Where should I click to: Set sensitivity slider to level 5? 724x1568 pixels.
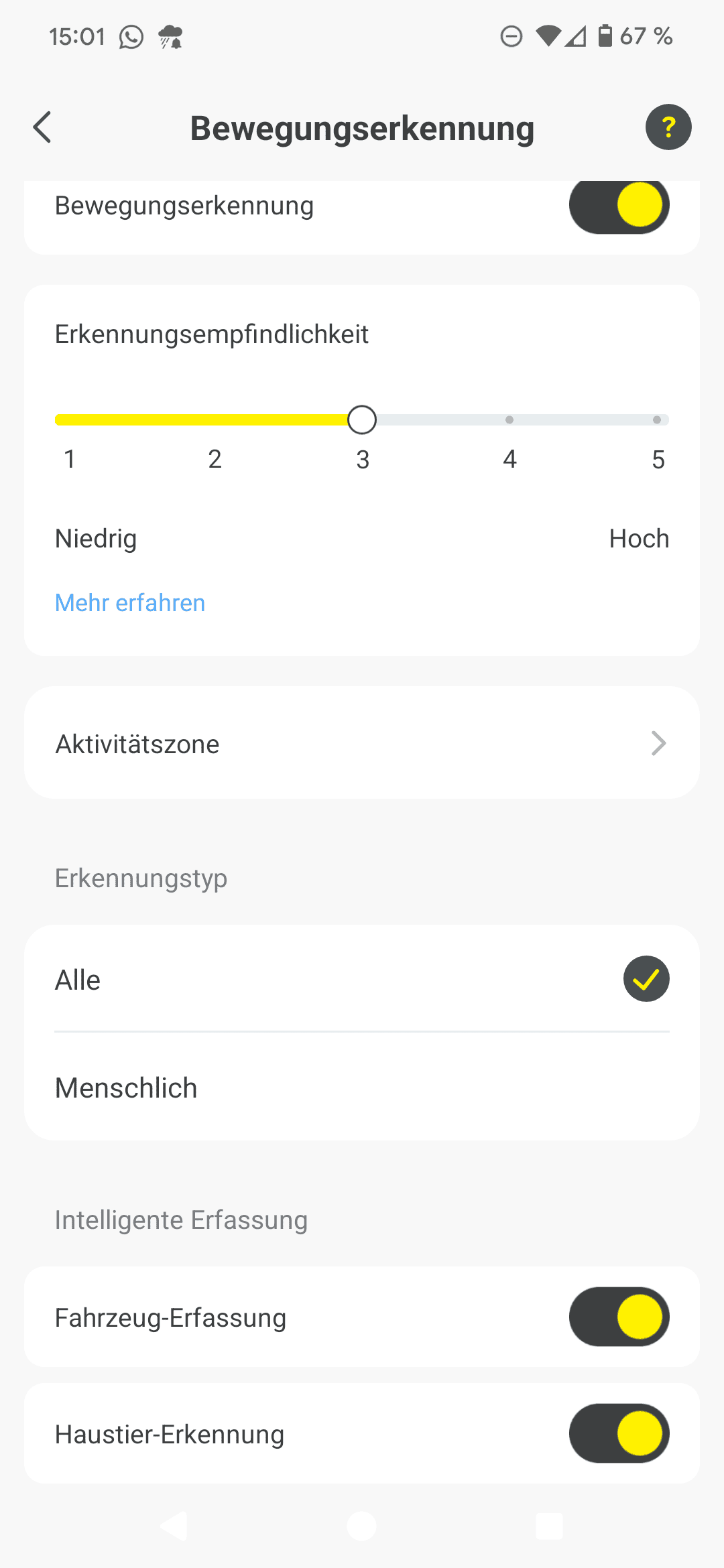(657, 420)
